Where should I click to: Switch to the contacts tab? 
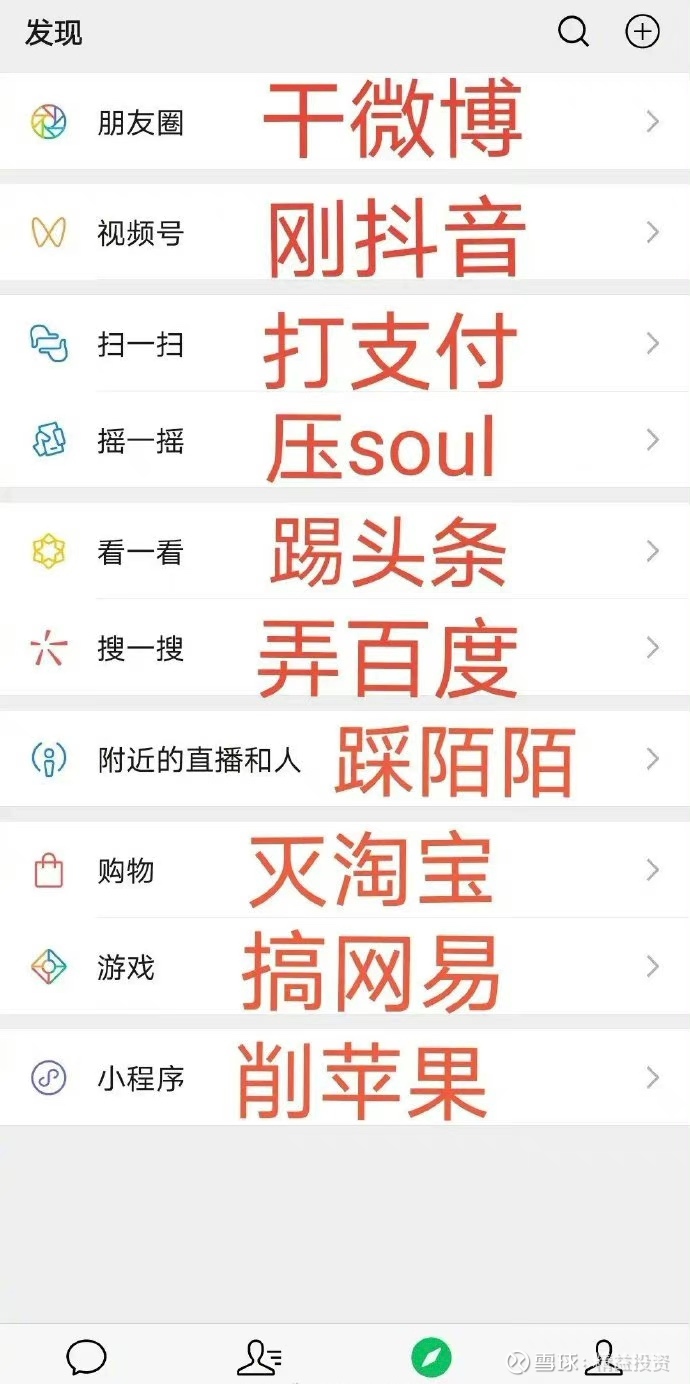point(259,1356)
